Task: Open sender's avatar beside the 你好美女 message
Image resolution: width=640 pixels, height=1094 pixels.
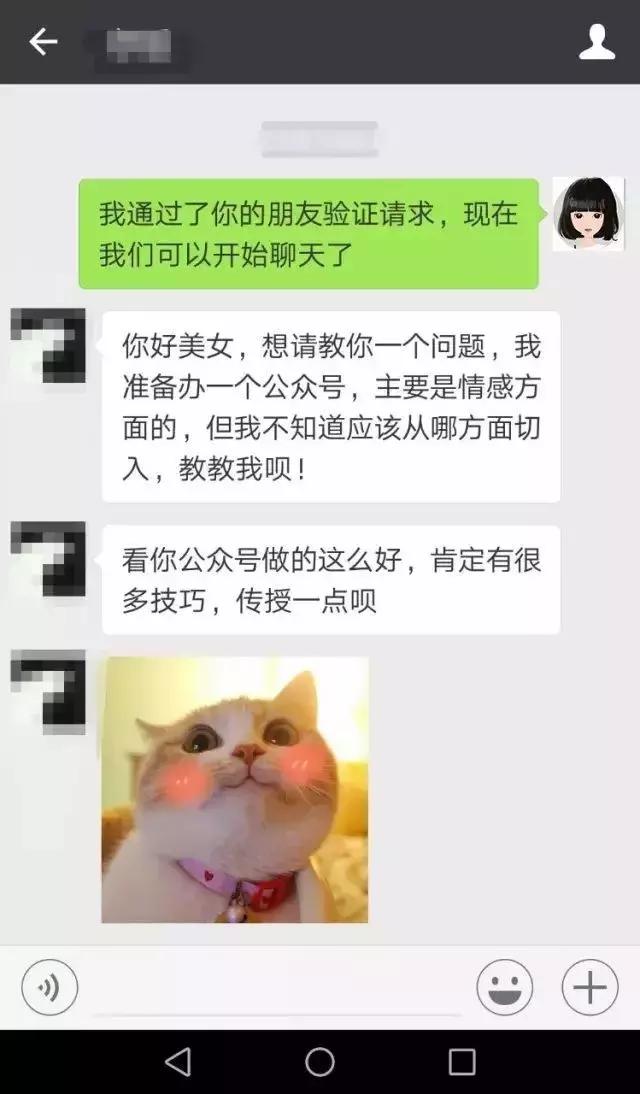Action: click(48, 346)
